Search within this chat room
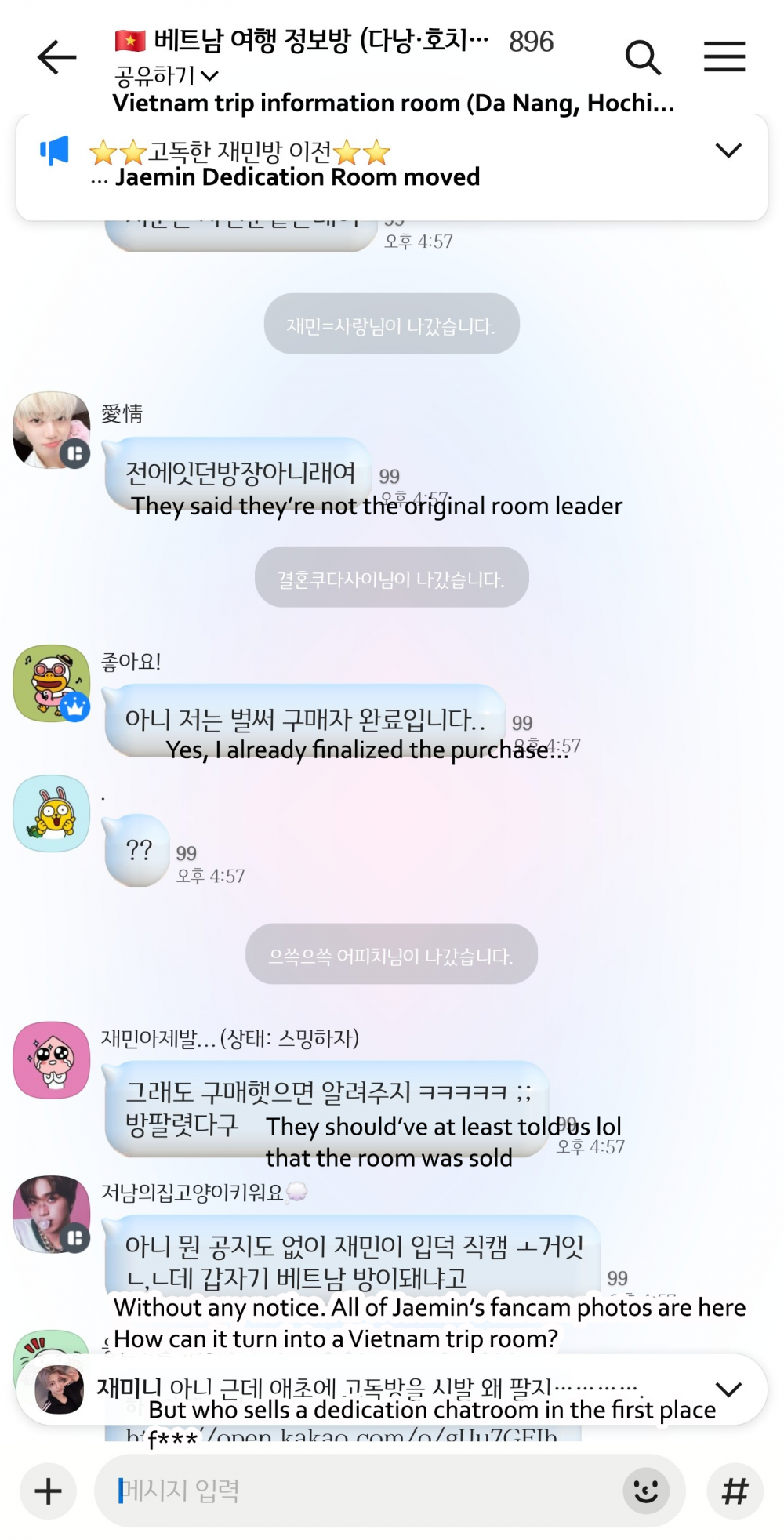 click(x=642, y=57)
